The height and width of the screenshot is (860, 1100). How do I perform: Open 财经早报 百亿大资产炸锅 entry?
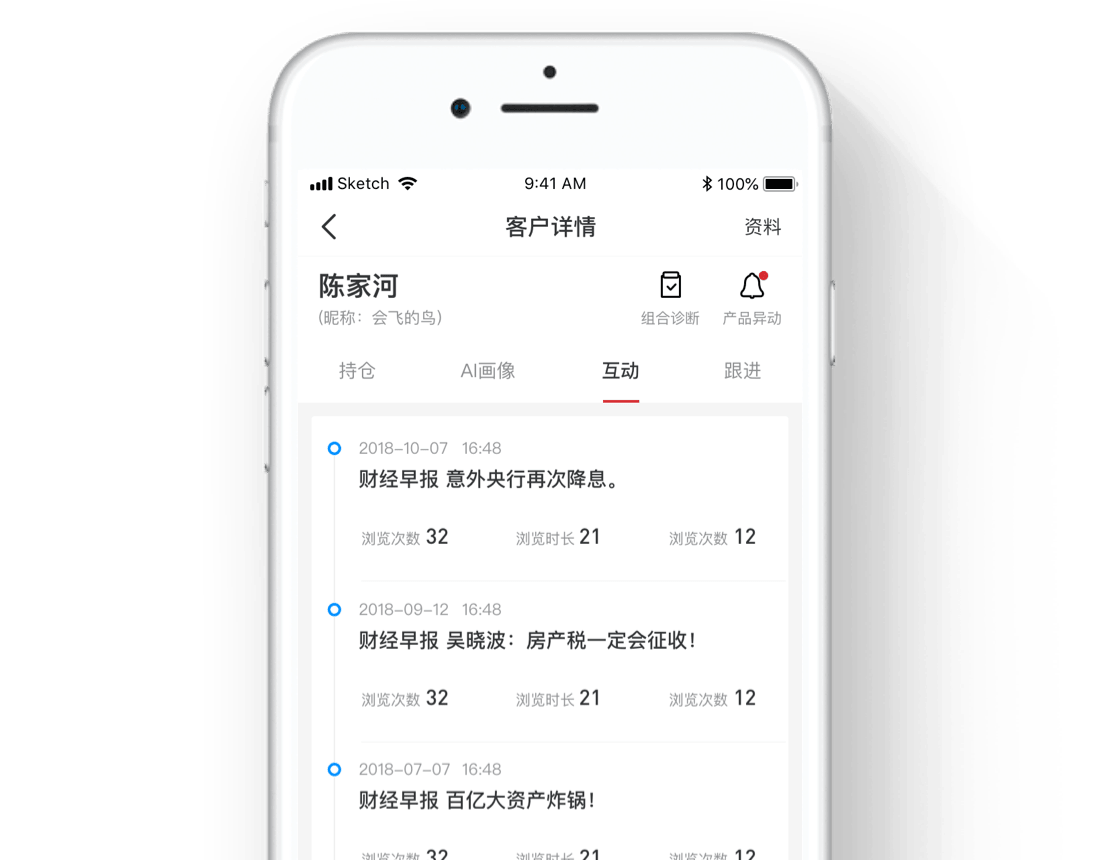click(x=477, y=800)
